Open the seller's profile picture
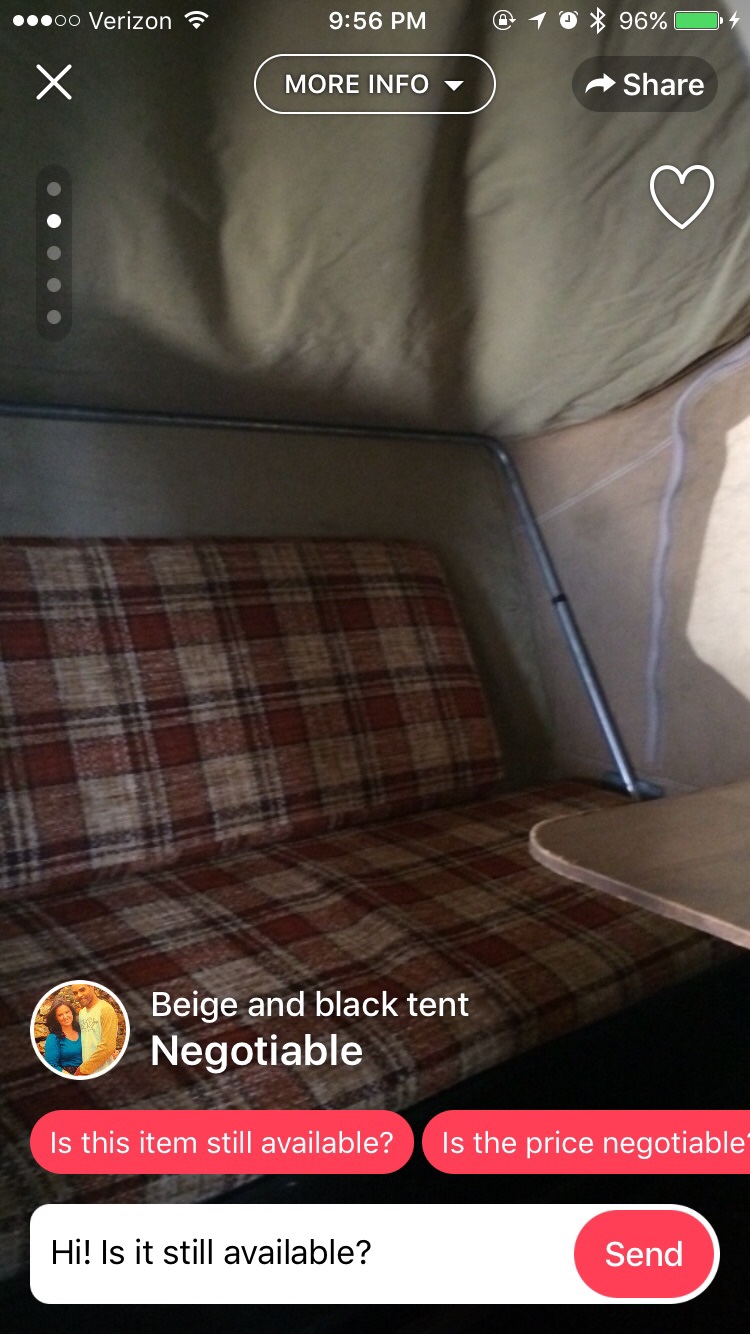This screenshot has width=750, height=1334. (80, 1030)
